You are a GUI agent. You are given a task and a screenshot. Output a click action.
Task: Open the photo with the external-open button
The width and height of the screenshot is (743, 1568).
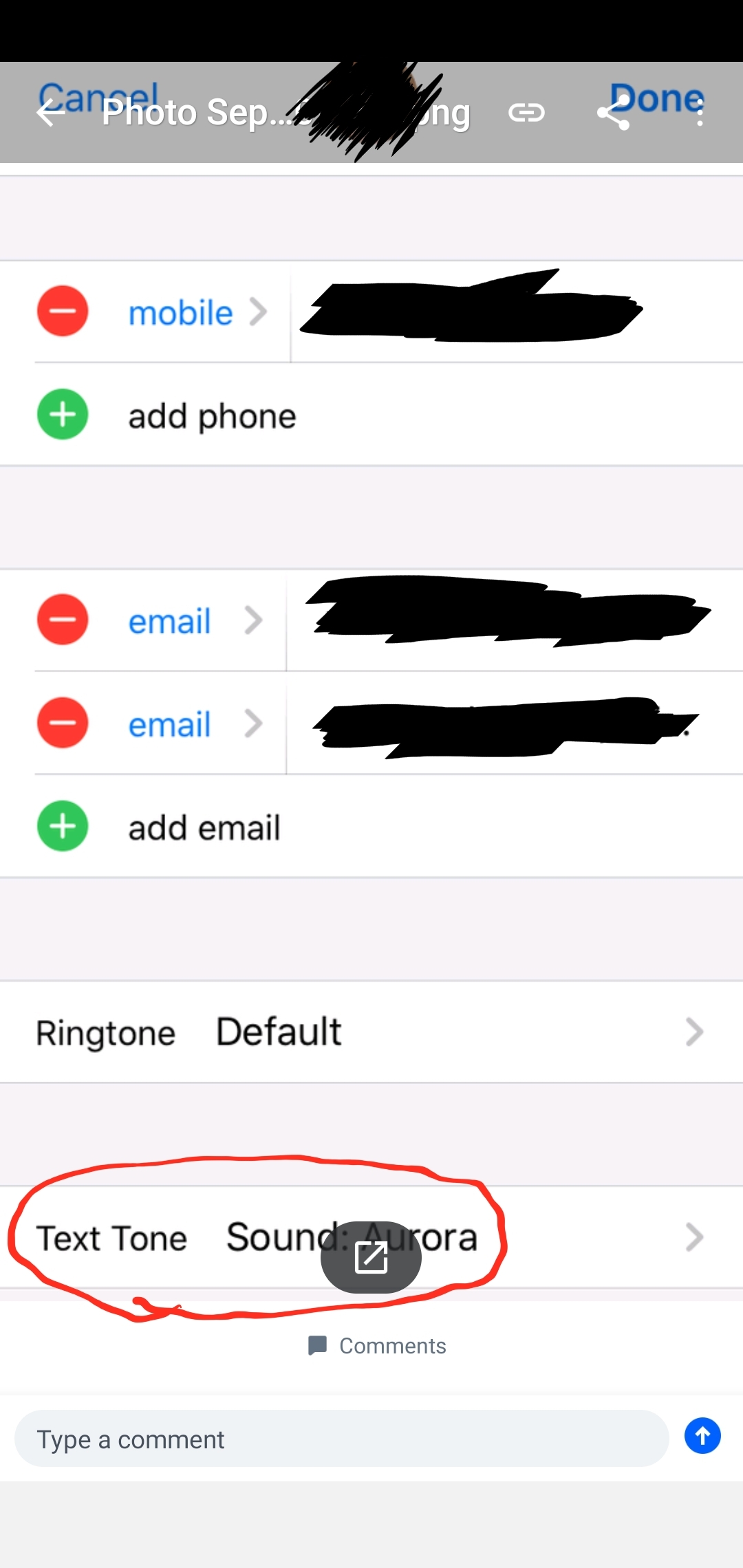click(x=371, y=1258)
